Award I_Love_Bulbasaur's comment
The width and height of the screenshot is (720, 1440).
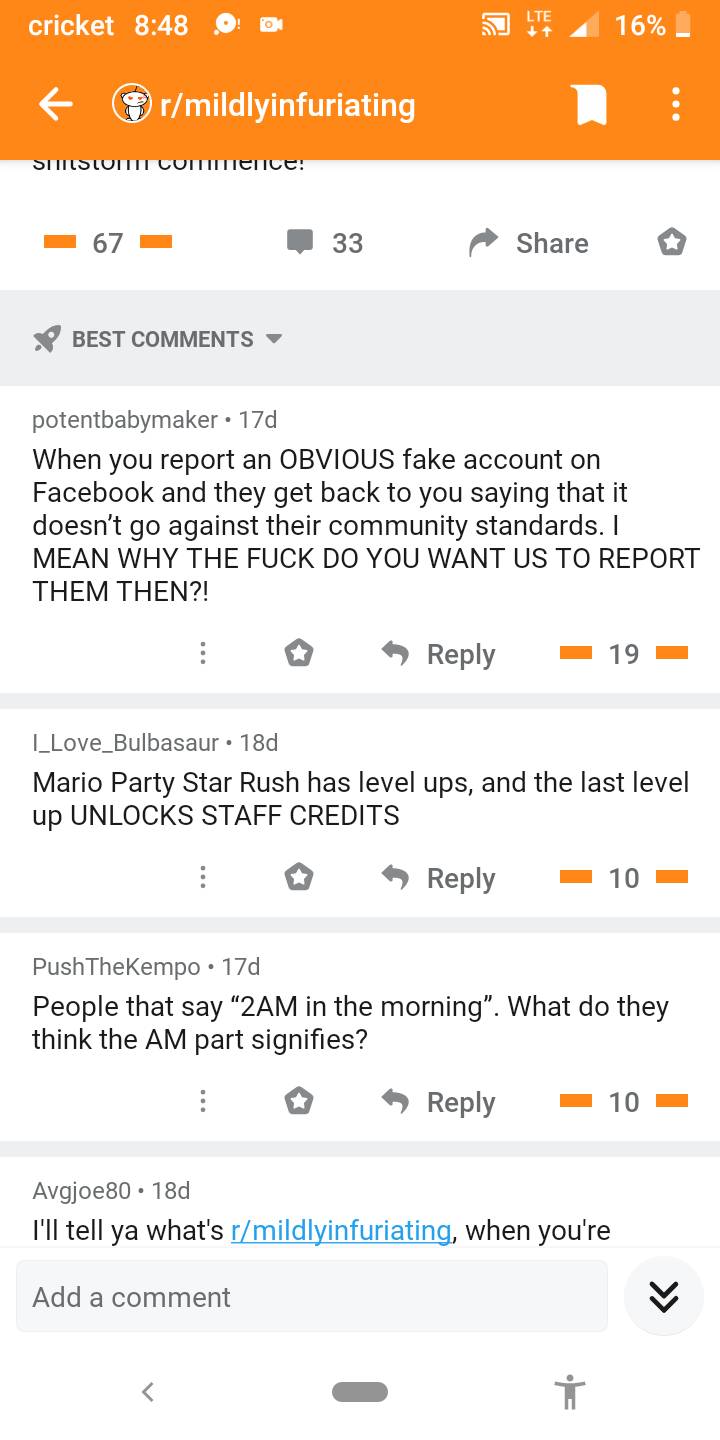(x=298, y=878)
